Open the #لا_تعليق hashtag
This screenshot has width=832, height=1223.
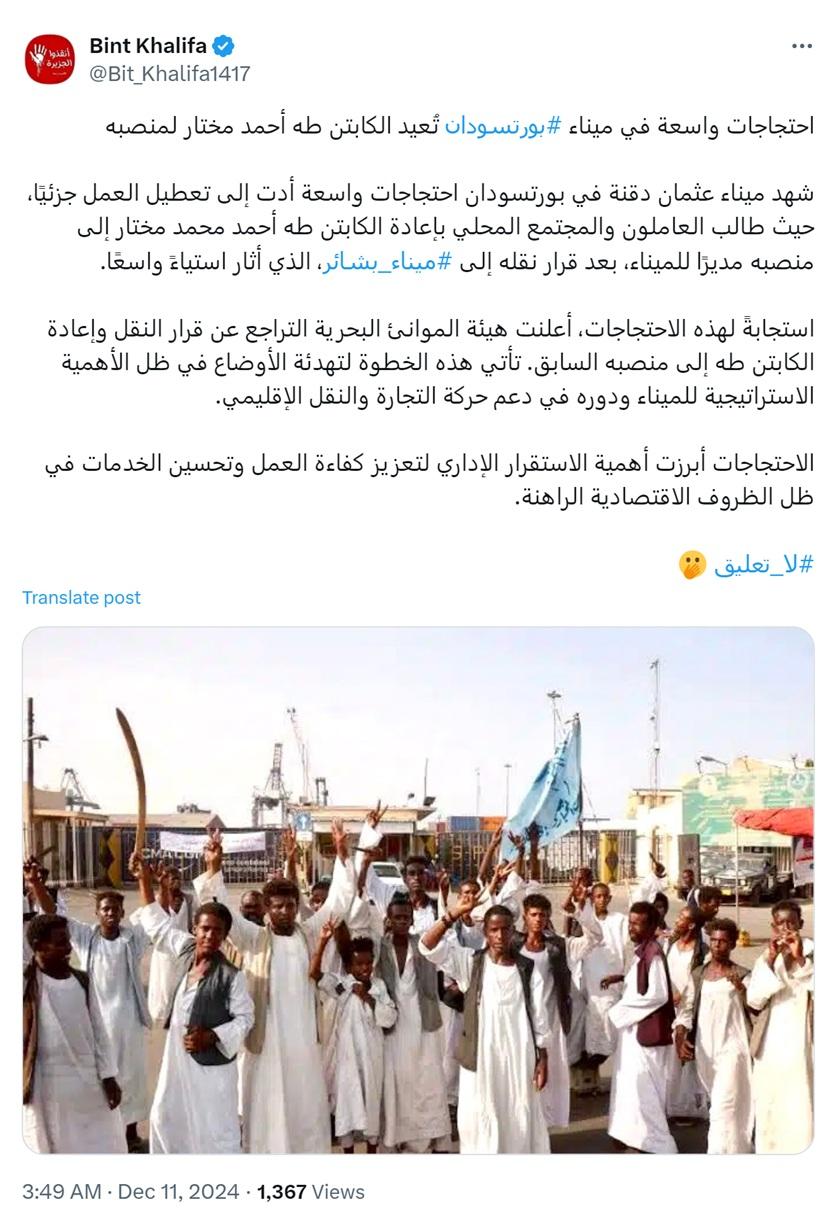click(763, 564)
